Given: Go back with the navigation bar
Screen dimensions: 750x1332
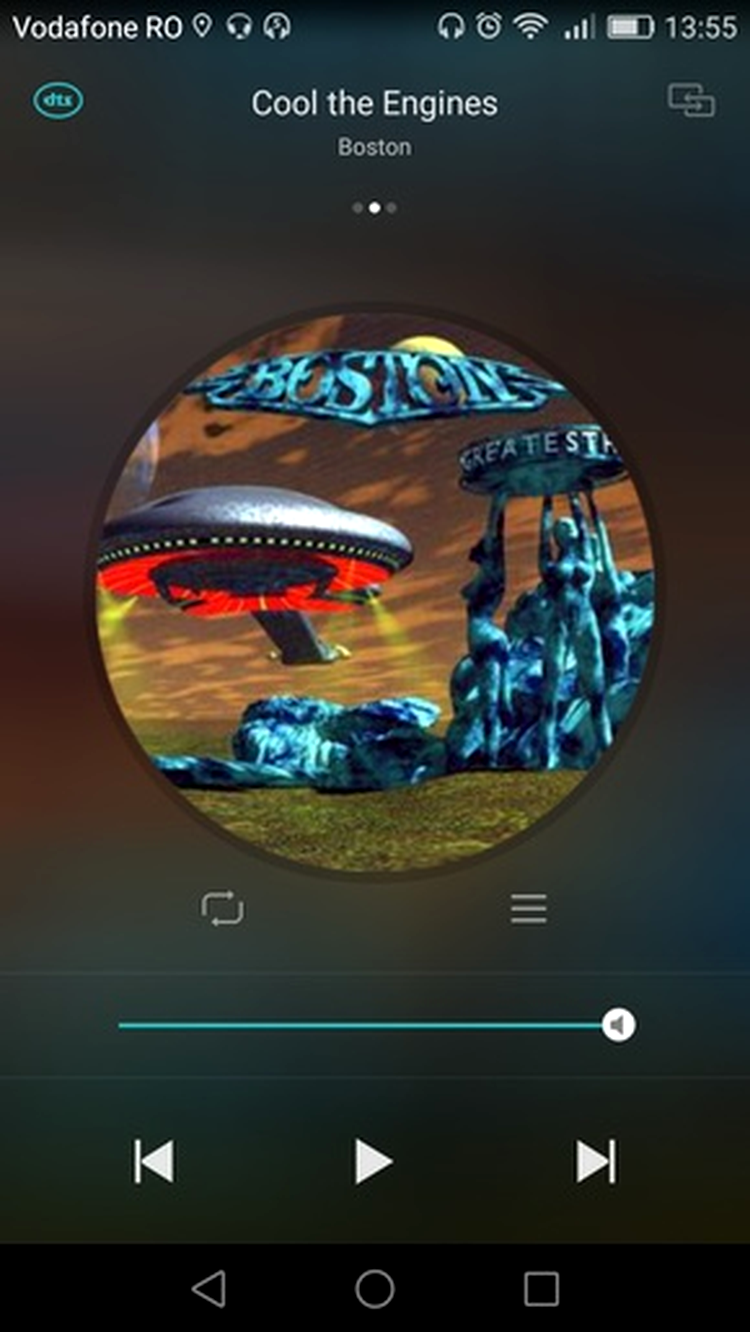Looking at the screenshot, I should point(209,1289).
